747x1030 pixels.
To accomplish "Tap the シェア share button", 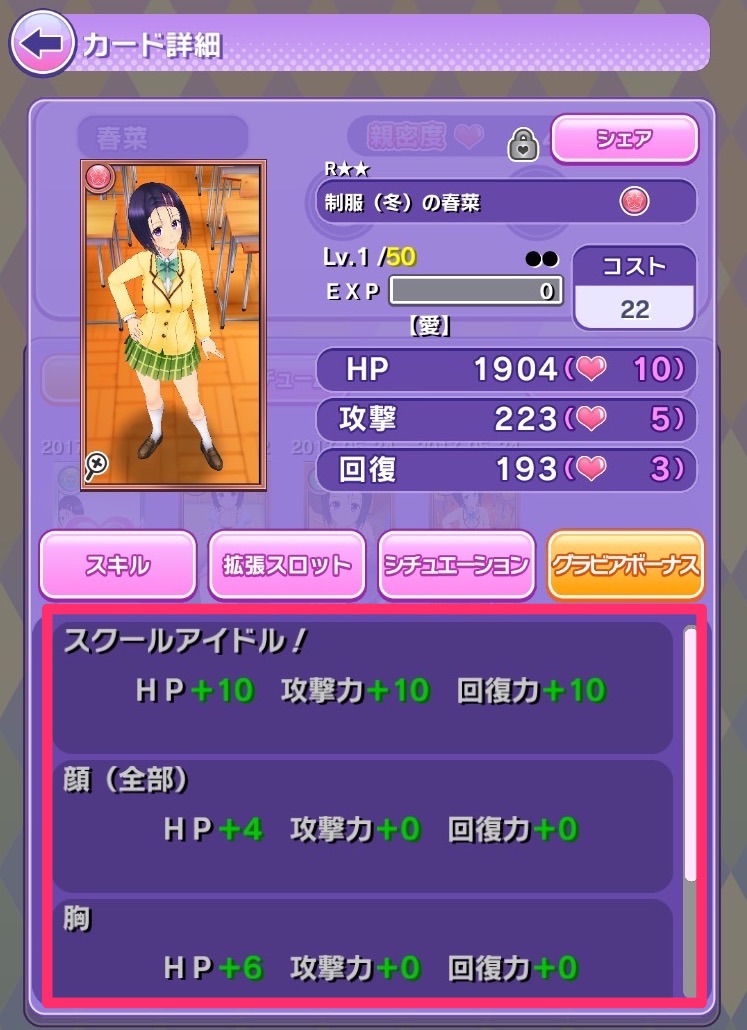I will click(x=624, y=140).
